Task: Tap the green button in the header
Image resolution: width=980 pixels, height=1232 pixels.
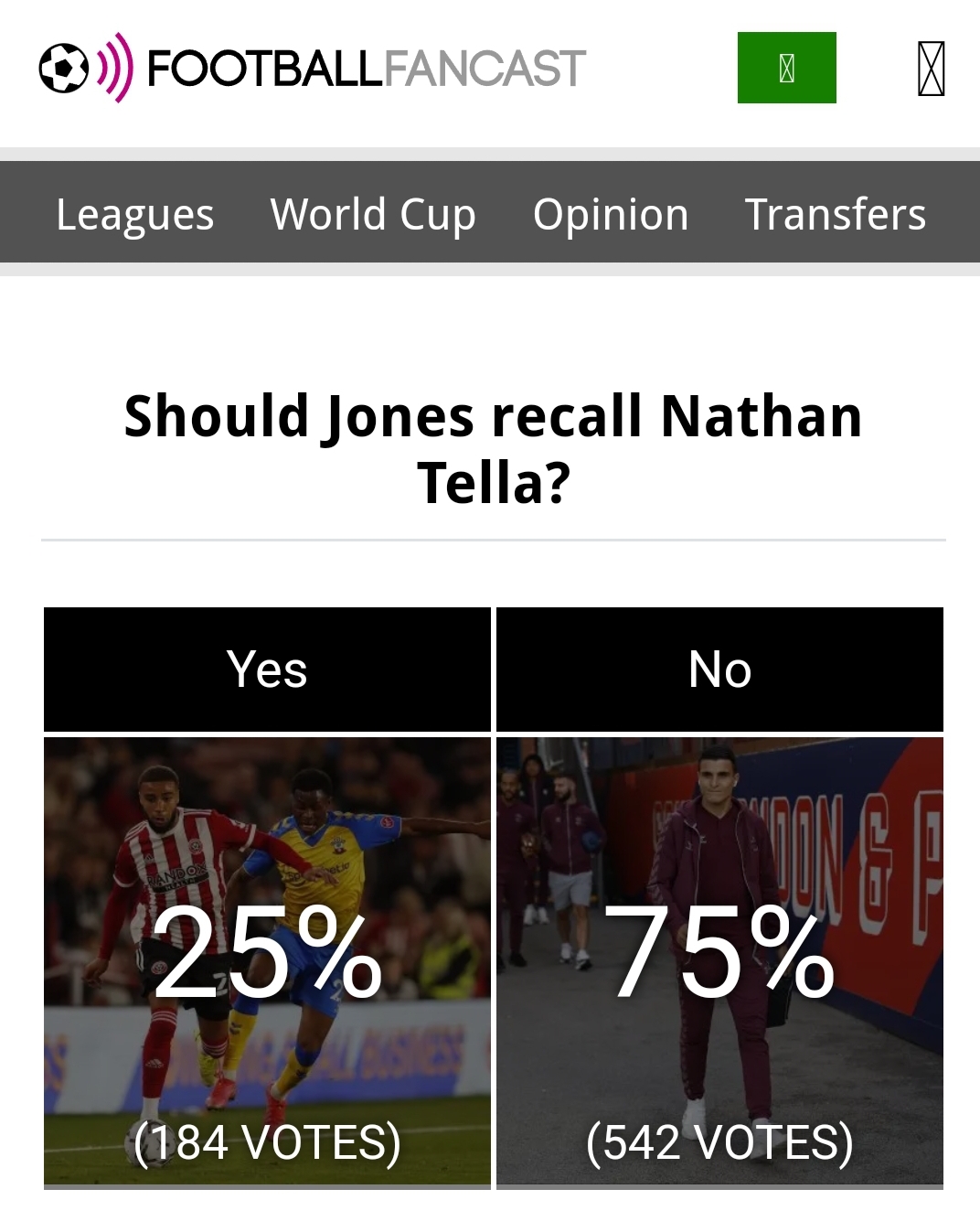Action: 786,68
